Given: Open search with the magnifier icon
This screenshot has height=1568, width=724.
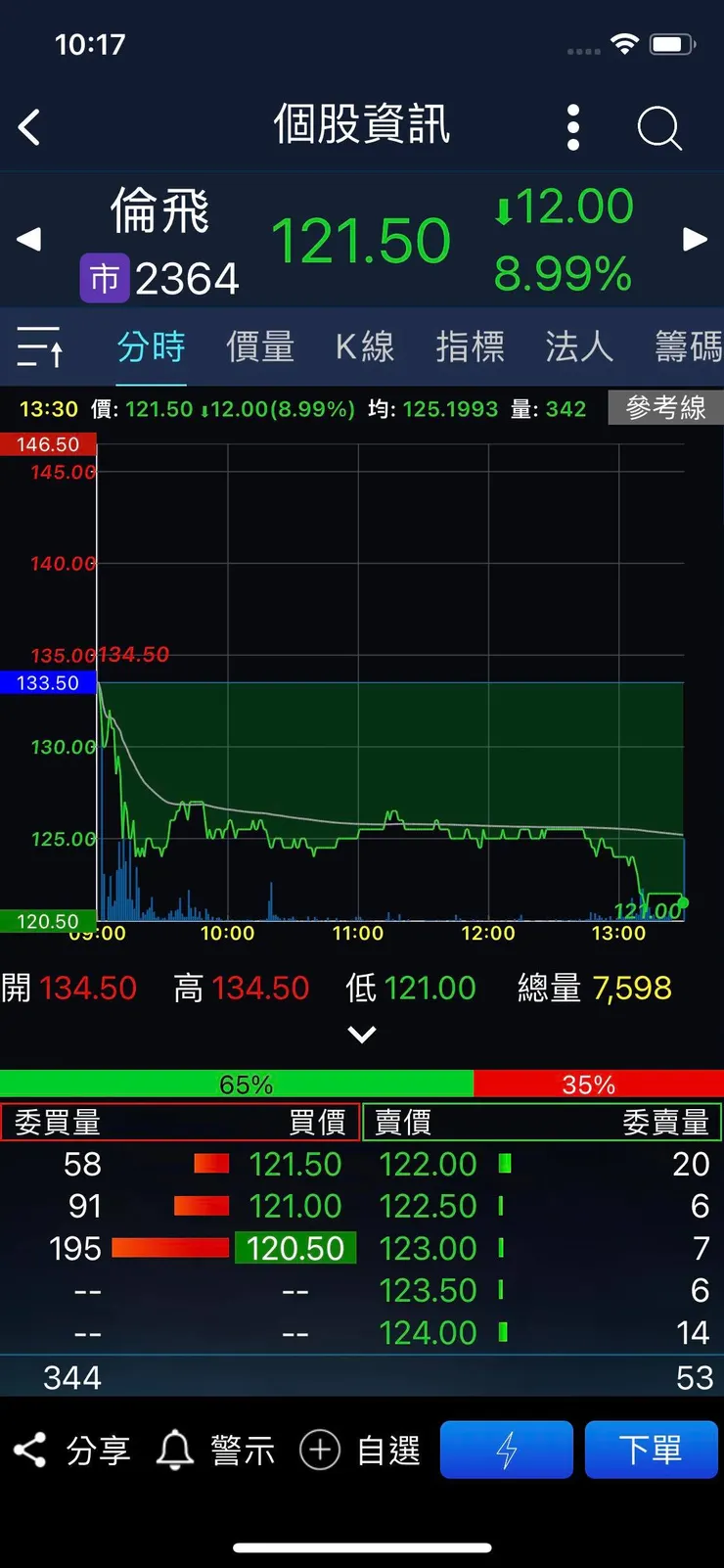Looking at the screenshot, I should (658, 127).
